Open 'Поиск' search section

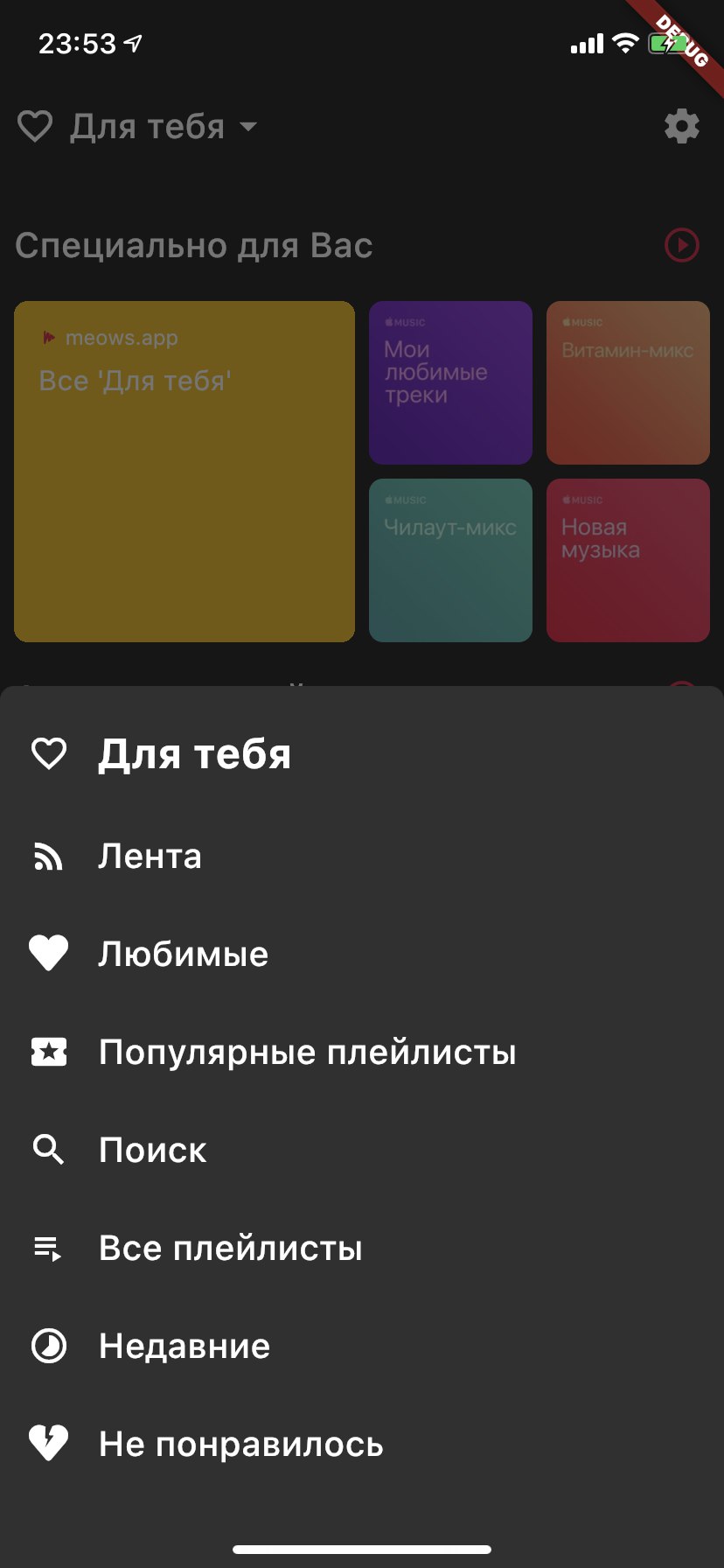(x=362, y=1150)
